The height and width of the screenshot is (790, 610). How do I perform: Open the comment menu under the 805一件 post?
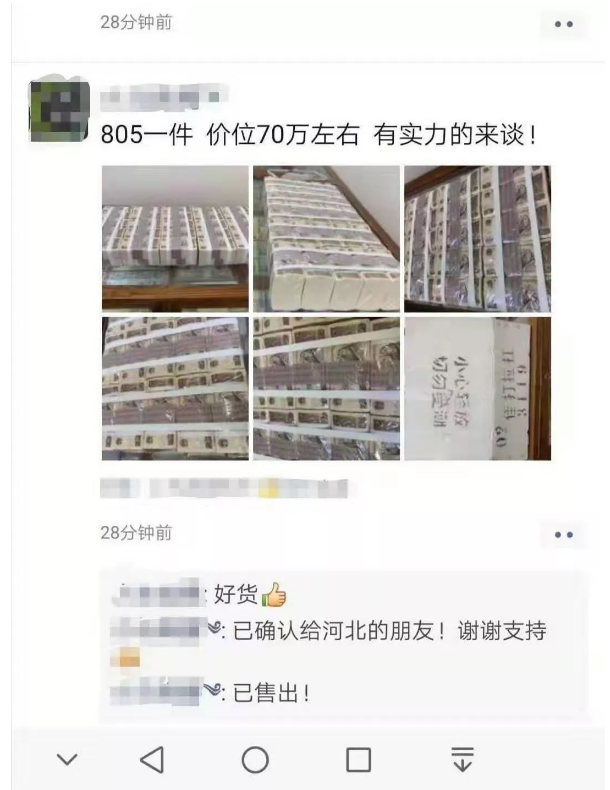pos(563,536)
